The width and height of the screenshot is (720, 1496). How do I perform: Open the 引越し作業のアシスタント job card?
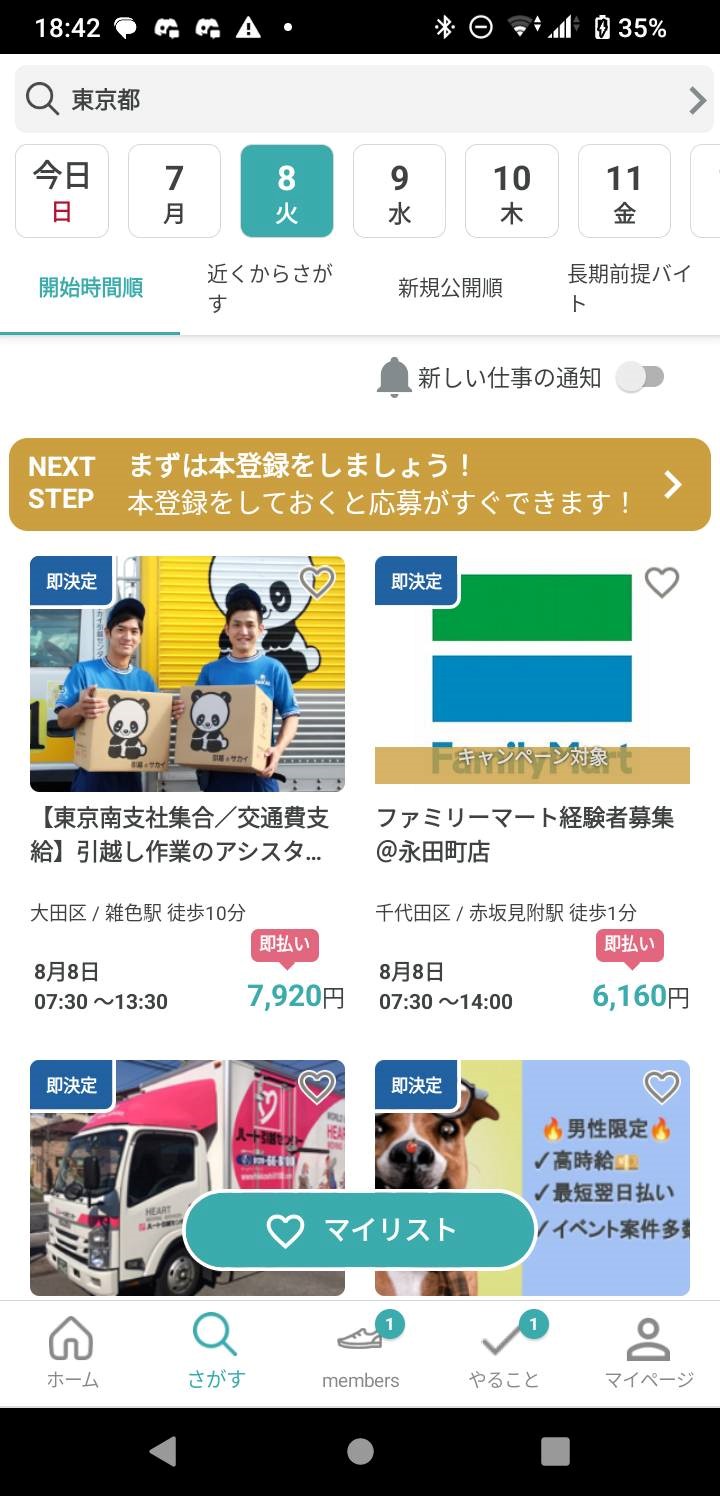tap(187, 780)
